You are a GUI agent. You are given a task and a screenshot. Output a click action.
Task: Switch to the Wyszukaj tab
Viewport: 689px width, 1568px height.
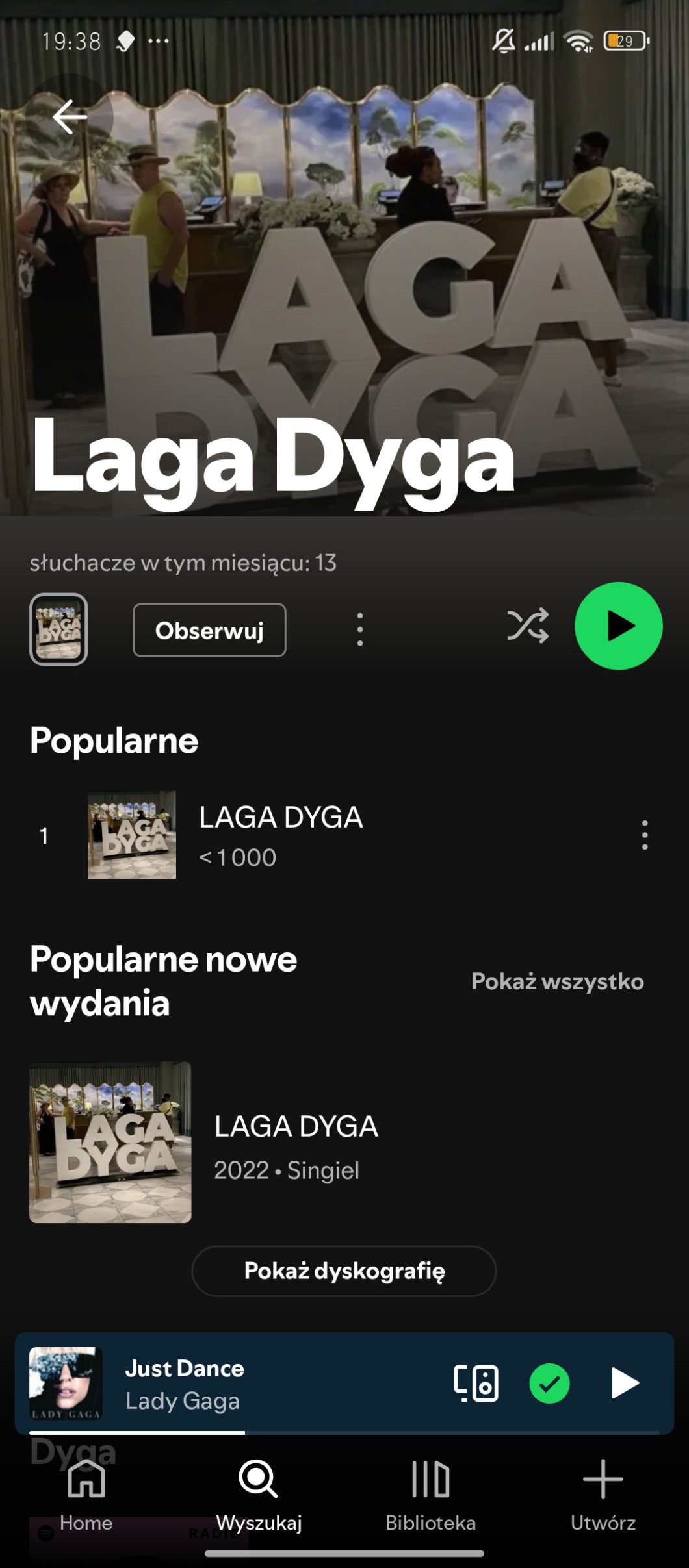pyautogui.click(x=259, y=1494)
